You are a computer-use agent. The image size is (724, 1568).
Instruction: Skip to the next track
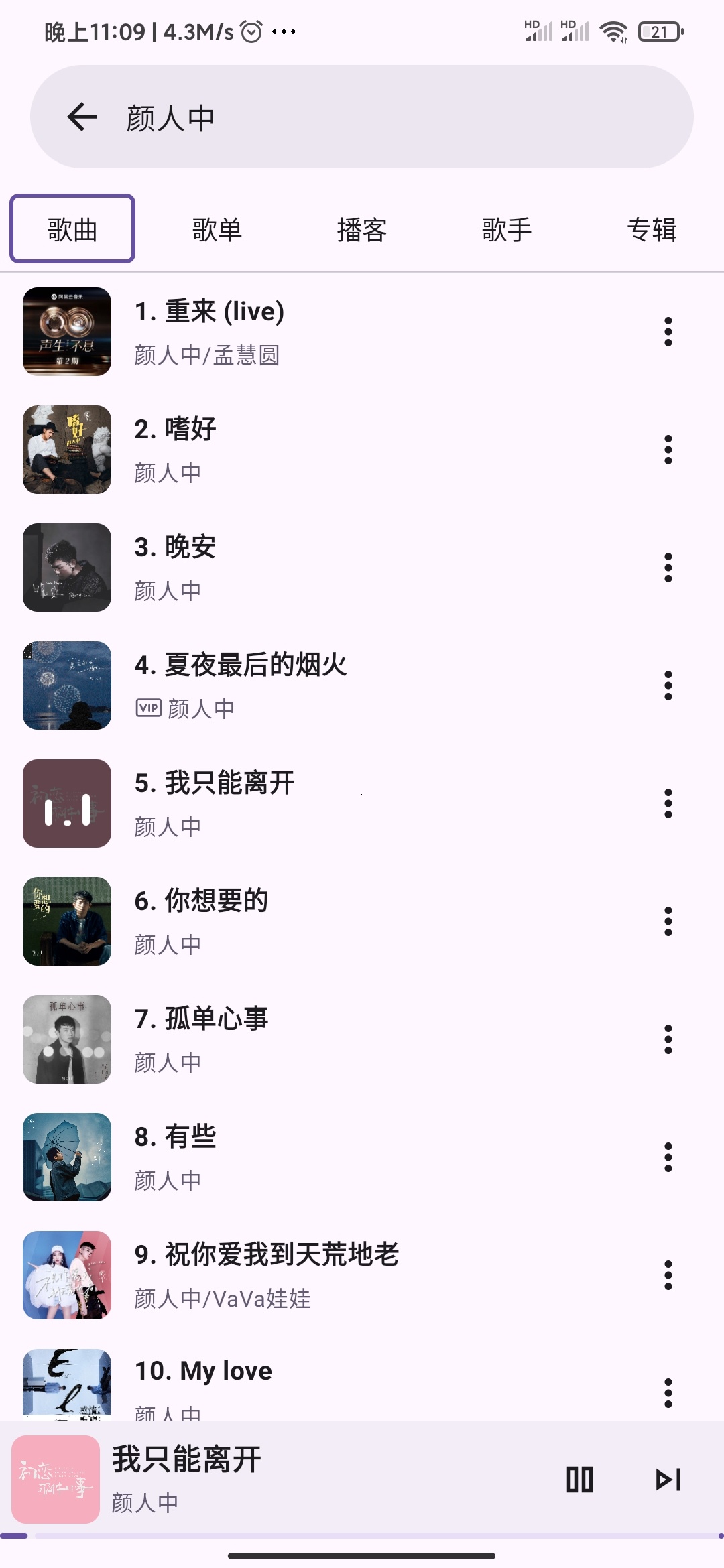tap(668, 1480)
